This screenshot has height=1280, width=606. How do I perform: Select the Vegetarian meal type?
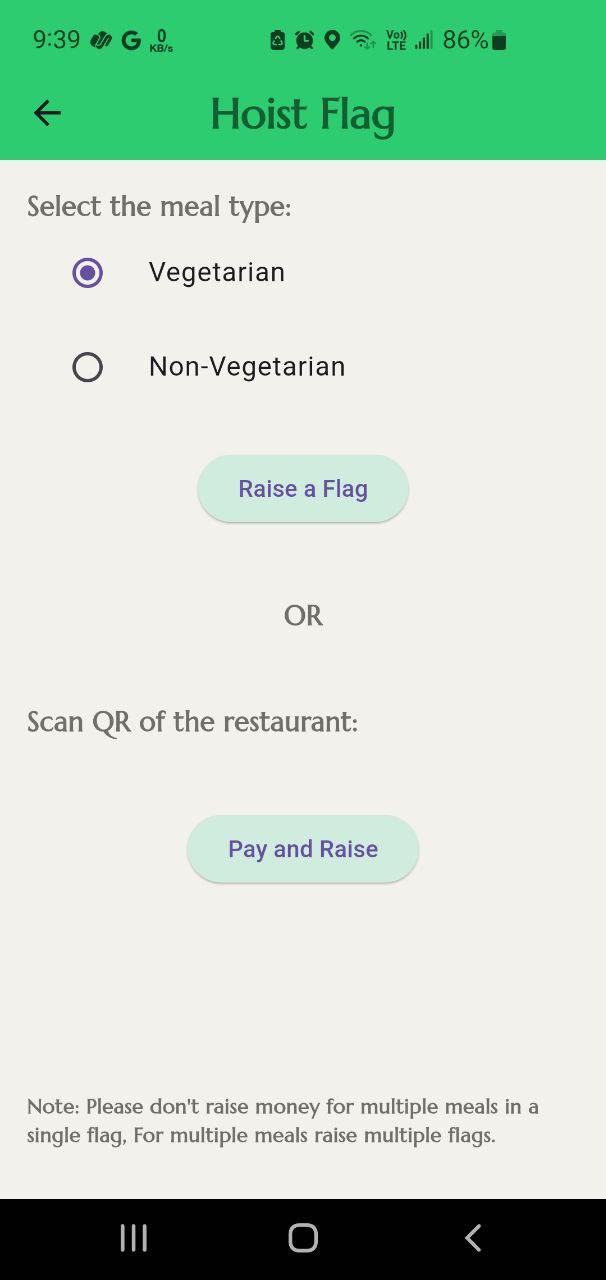coord(88,272)
